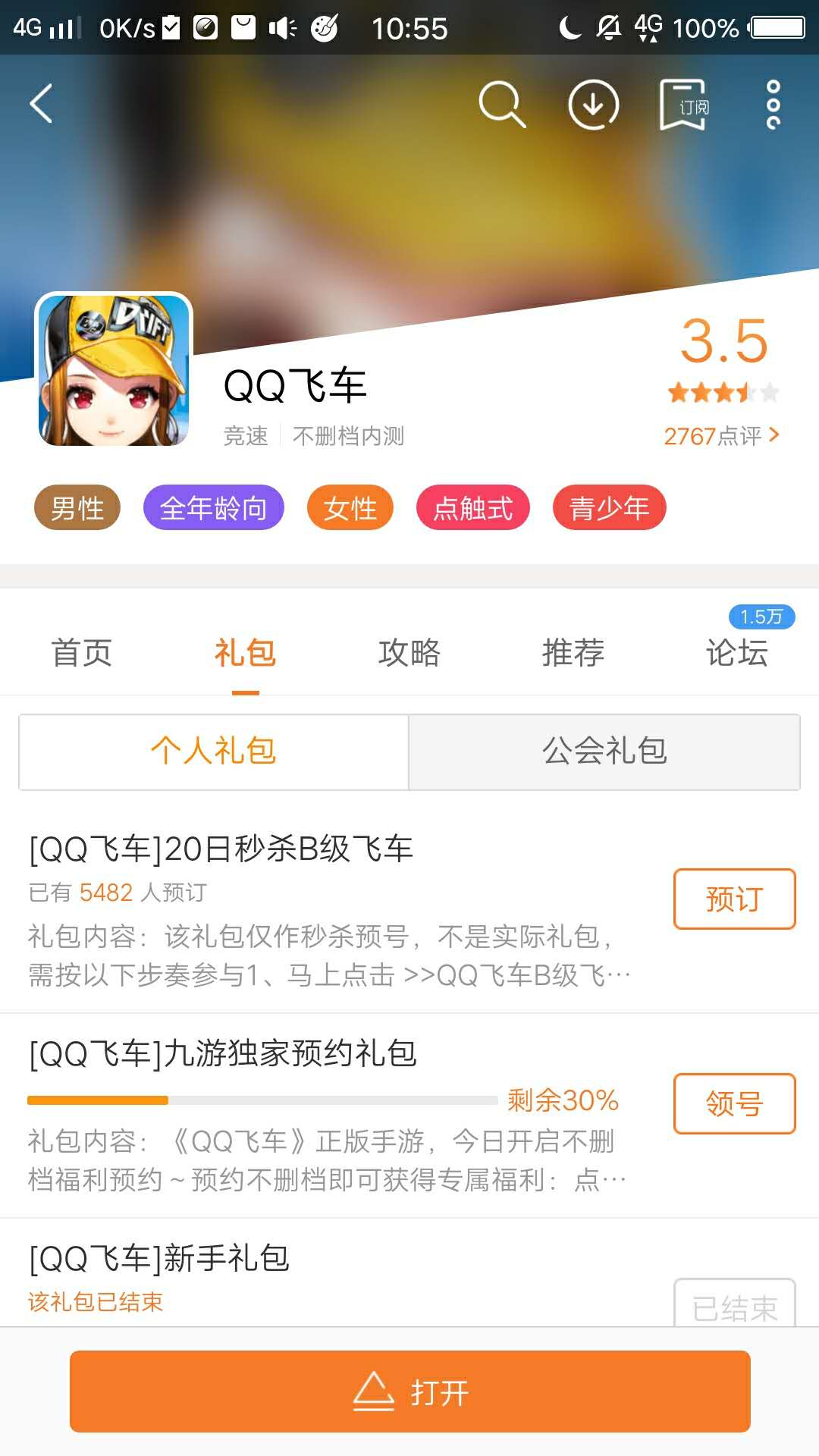Tap the download icon at the top

tap(592, 106)
